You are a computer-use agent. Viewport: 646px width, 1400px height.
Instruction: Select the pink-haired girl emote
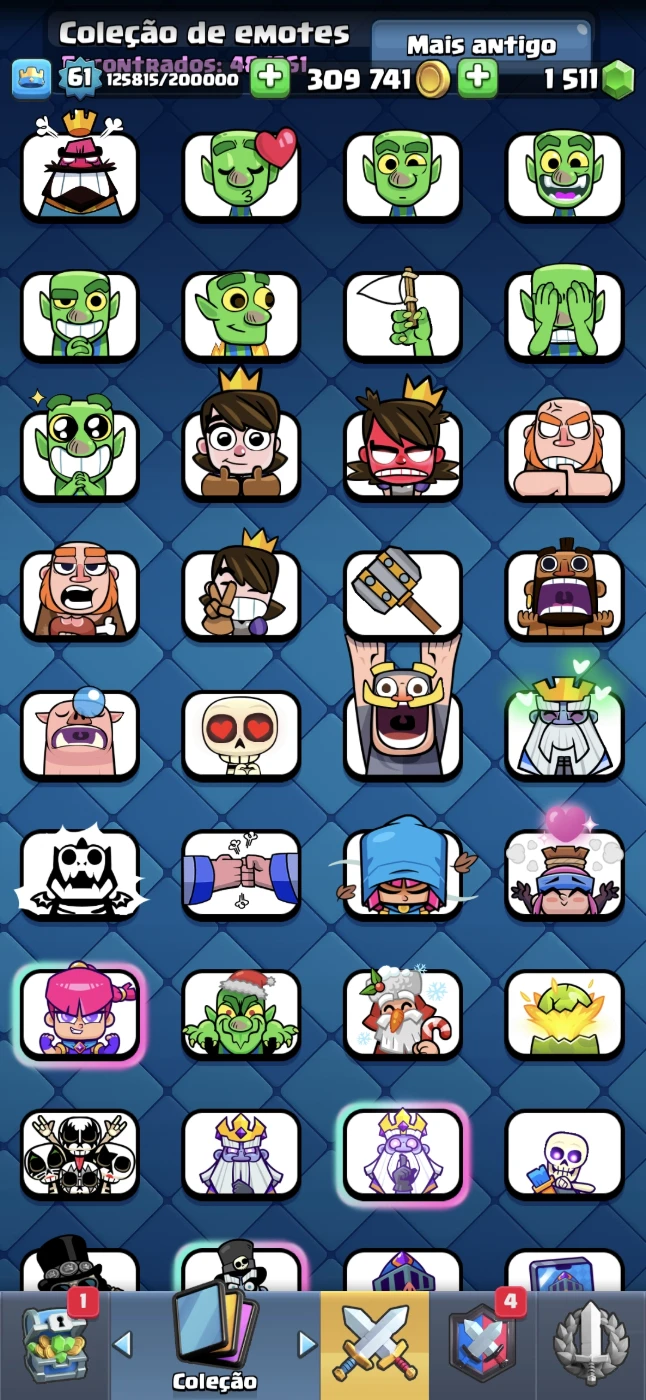pos(80,1013)
